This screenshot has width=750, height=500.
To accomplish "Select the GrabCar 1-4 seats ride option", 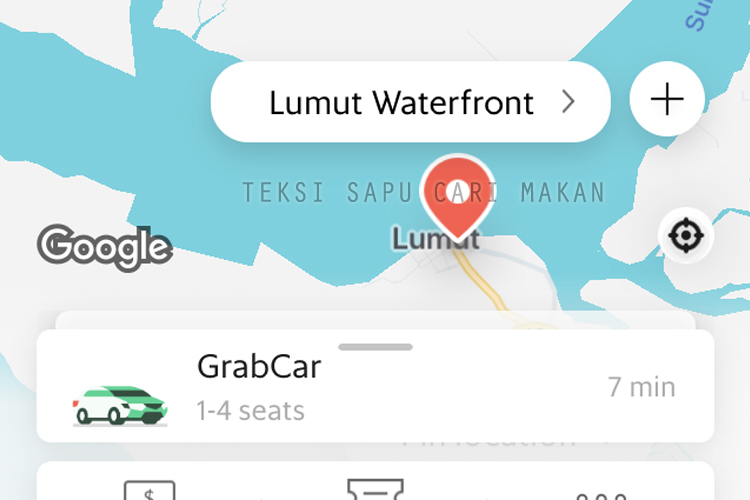I will point(375,386).
